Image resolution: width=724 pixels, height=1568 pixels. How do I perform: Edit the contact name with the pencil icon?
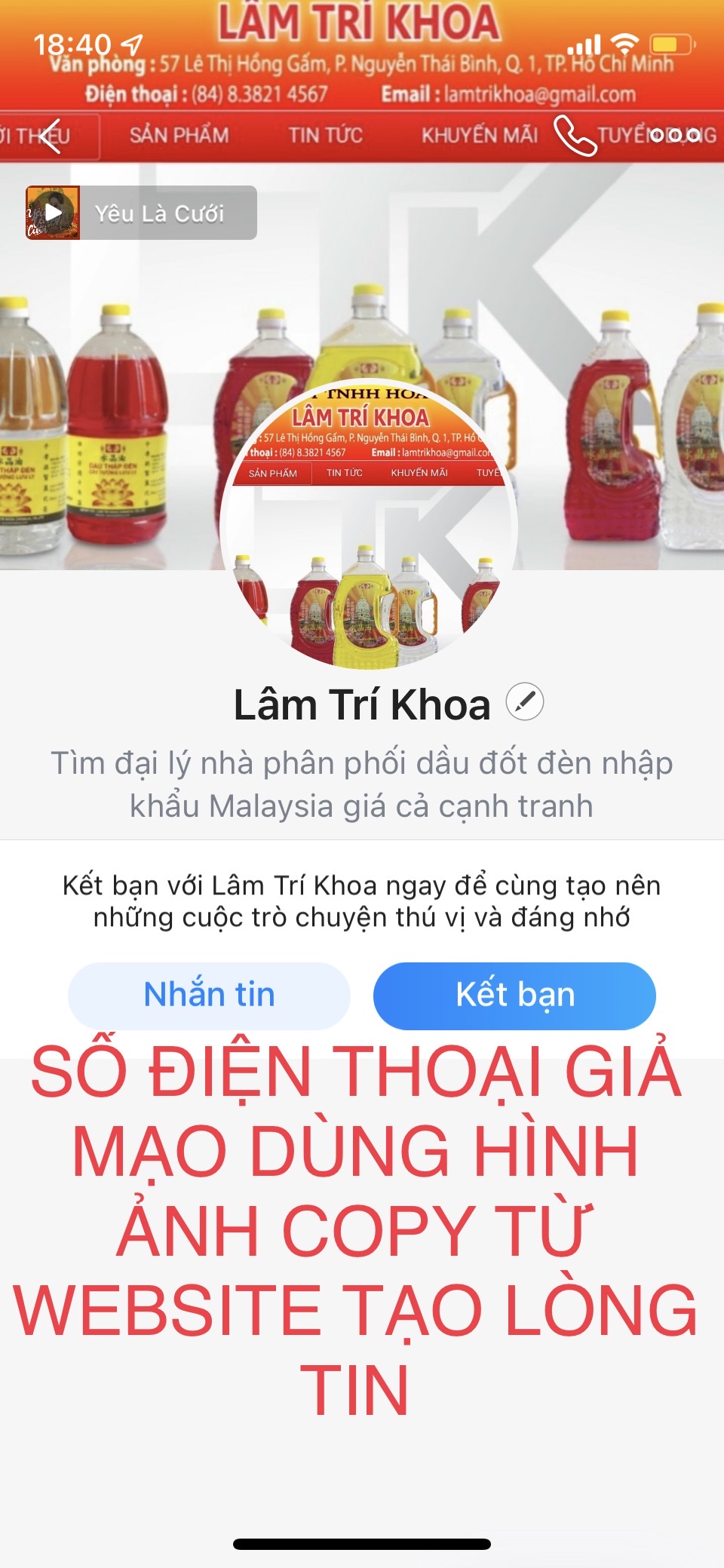[x=524, y=702]
